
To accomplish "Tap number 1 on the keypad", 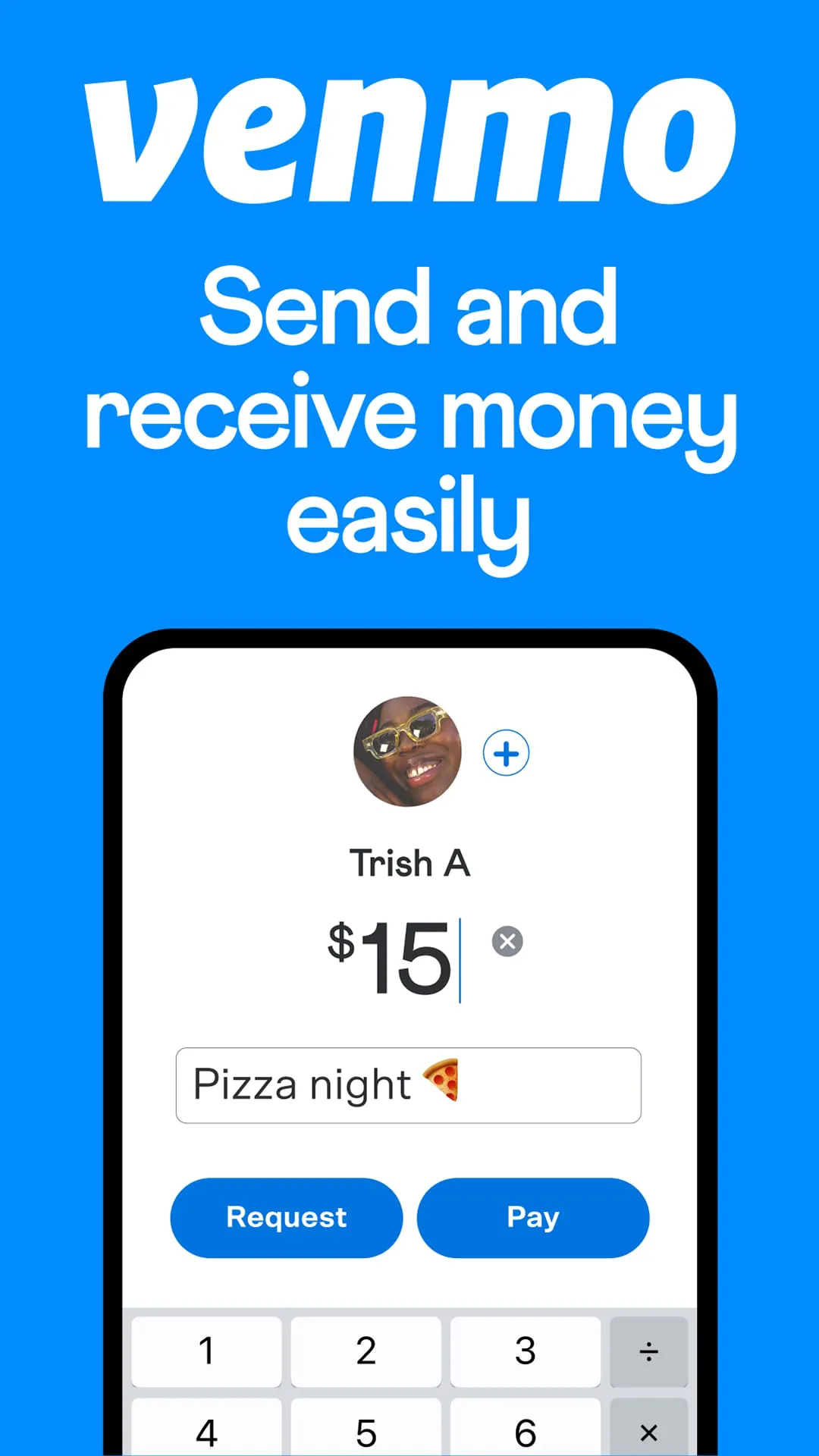I will [x=206, y=1351].
